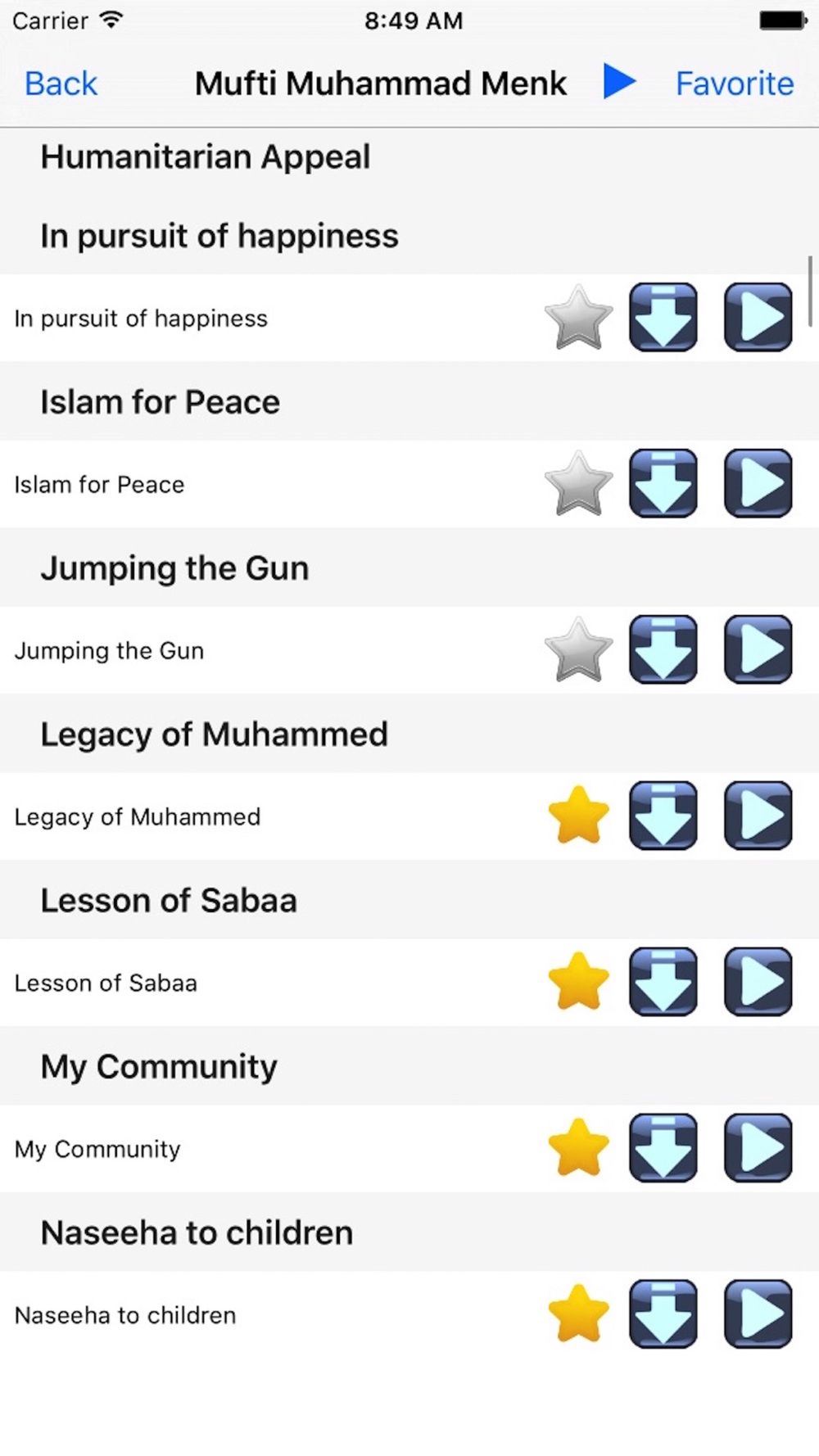The width and height of the screenshot is (819, 1456).
Task: Mark Jumping the Gun as favorite
Action: (x=578, y=650)
